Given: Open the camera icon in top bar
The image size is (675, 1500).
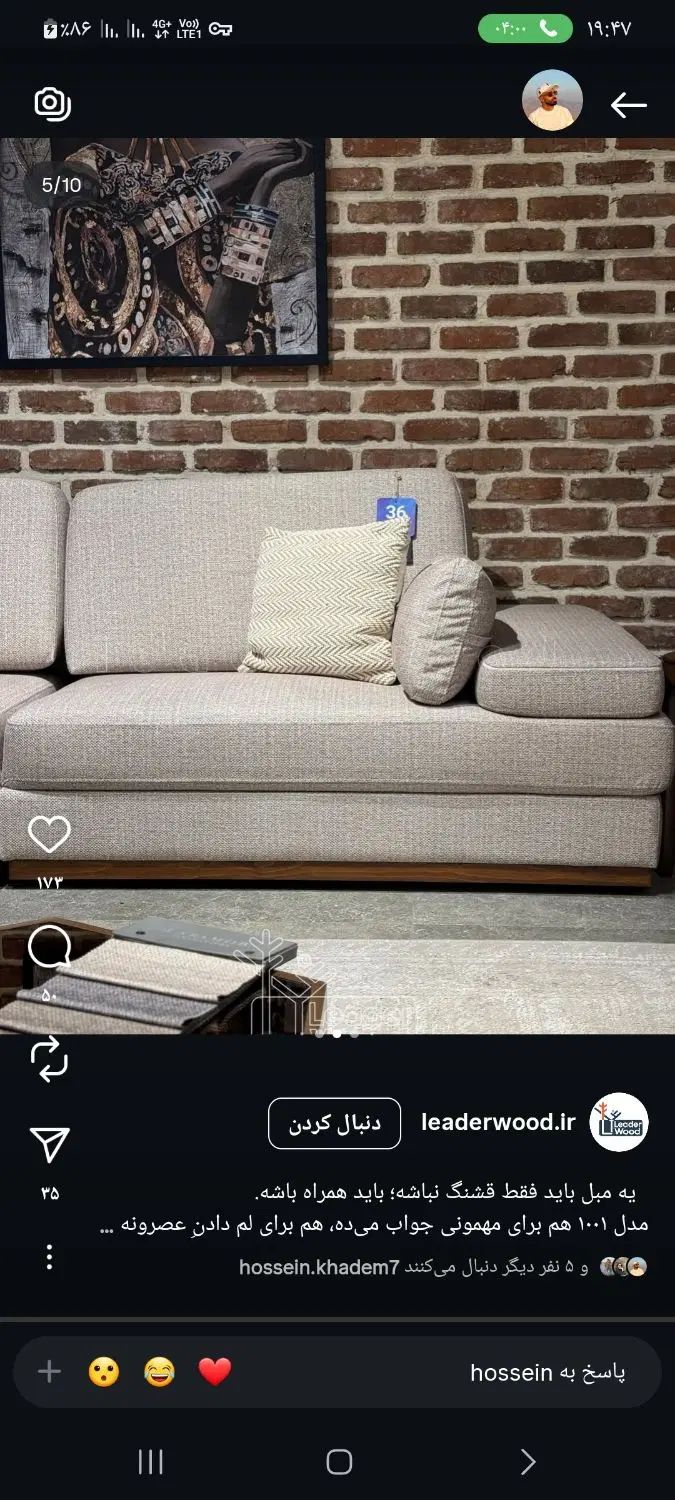Looking at the screenshot, I should pos(52,104).
